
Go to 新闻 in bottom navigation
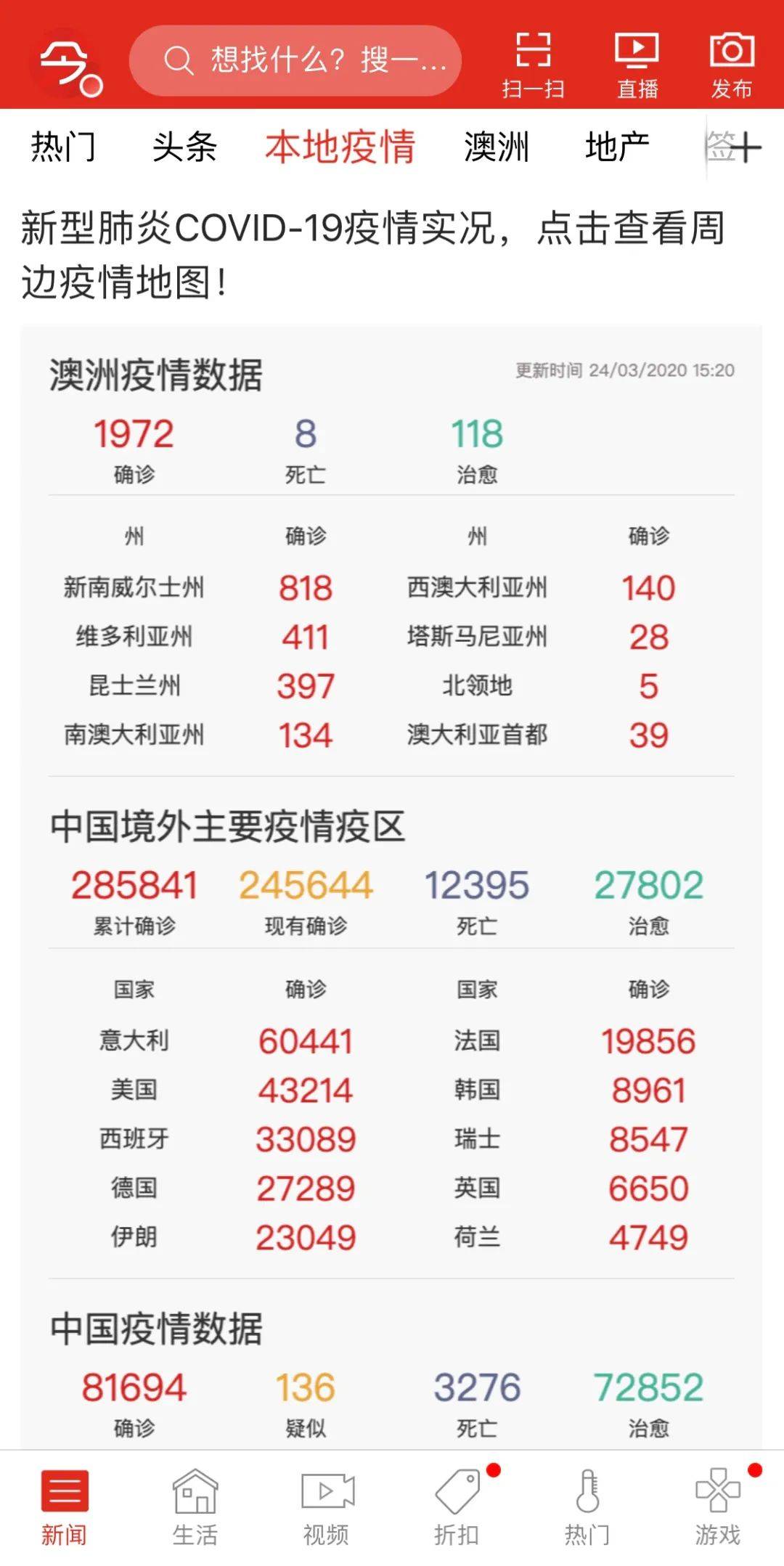(x=64, y=1508)
